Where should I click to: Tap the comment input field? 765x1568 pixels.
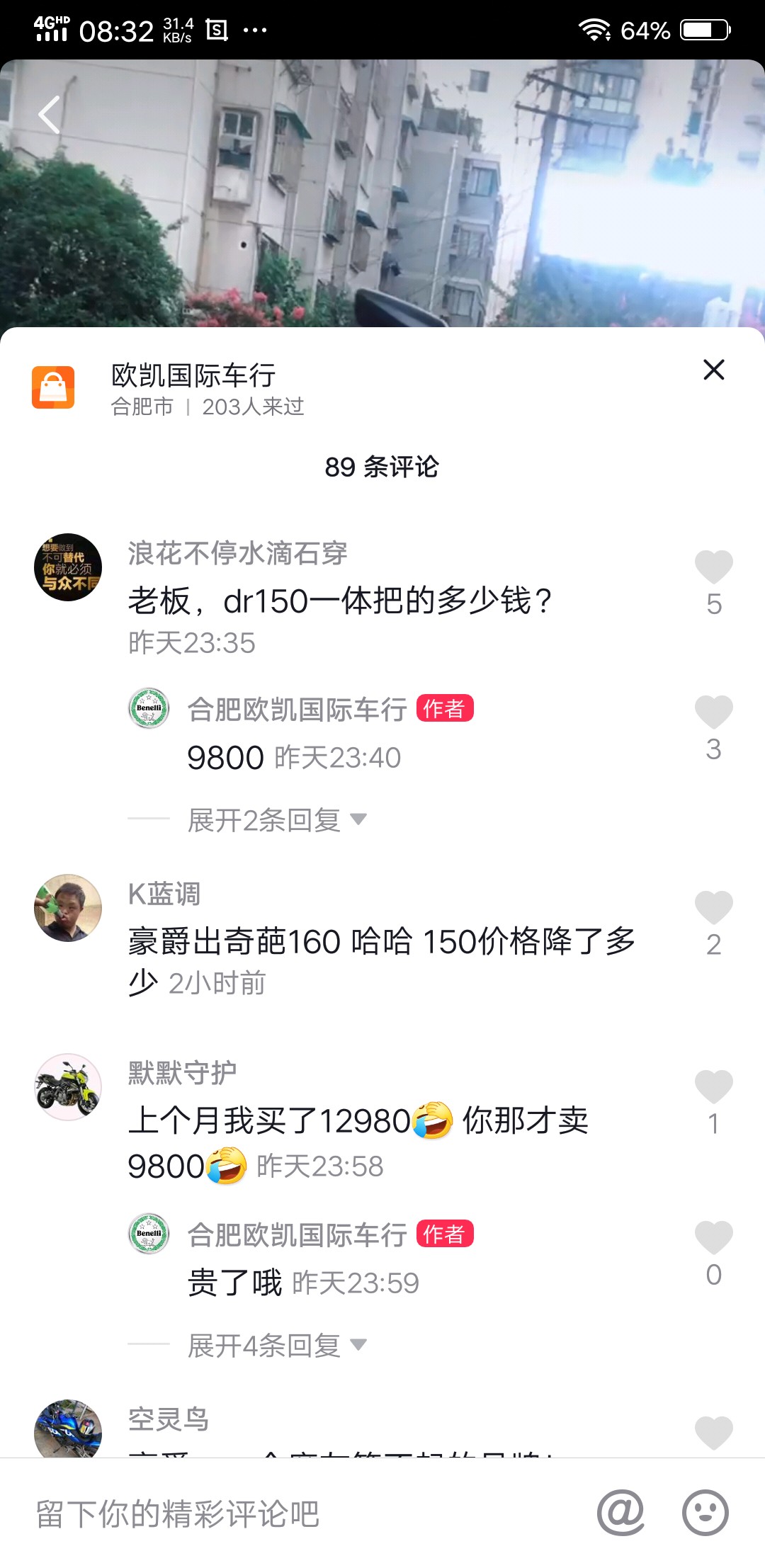(x=283, y=1514)
